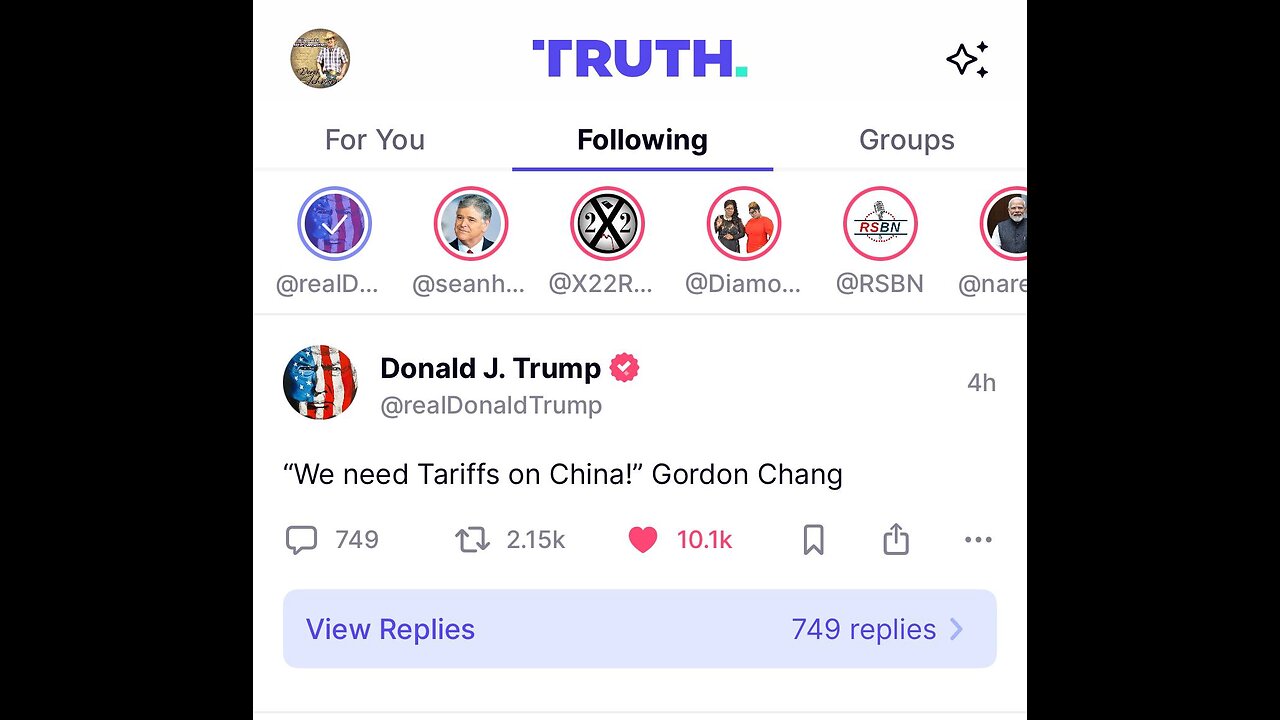Screen dimensions: 1280x720
Task: Open the @X22R... story
Action: coord(607,224)
